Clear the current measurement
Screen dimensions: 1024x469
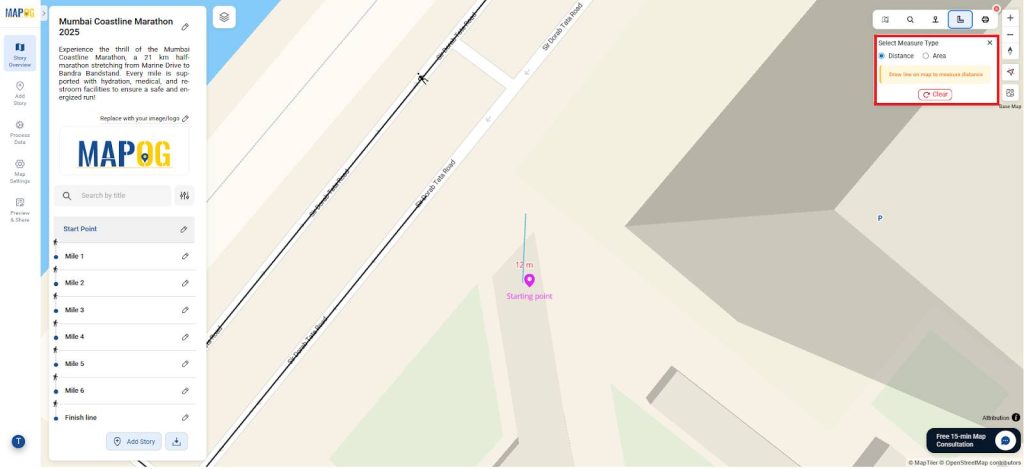point(935,94)
